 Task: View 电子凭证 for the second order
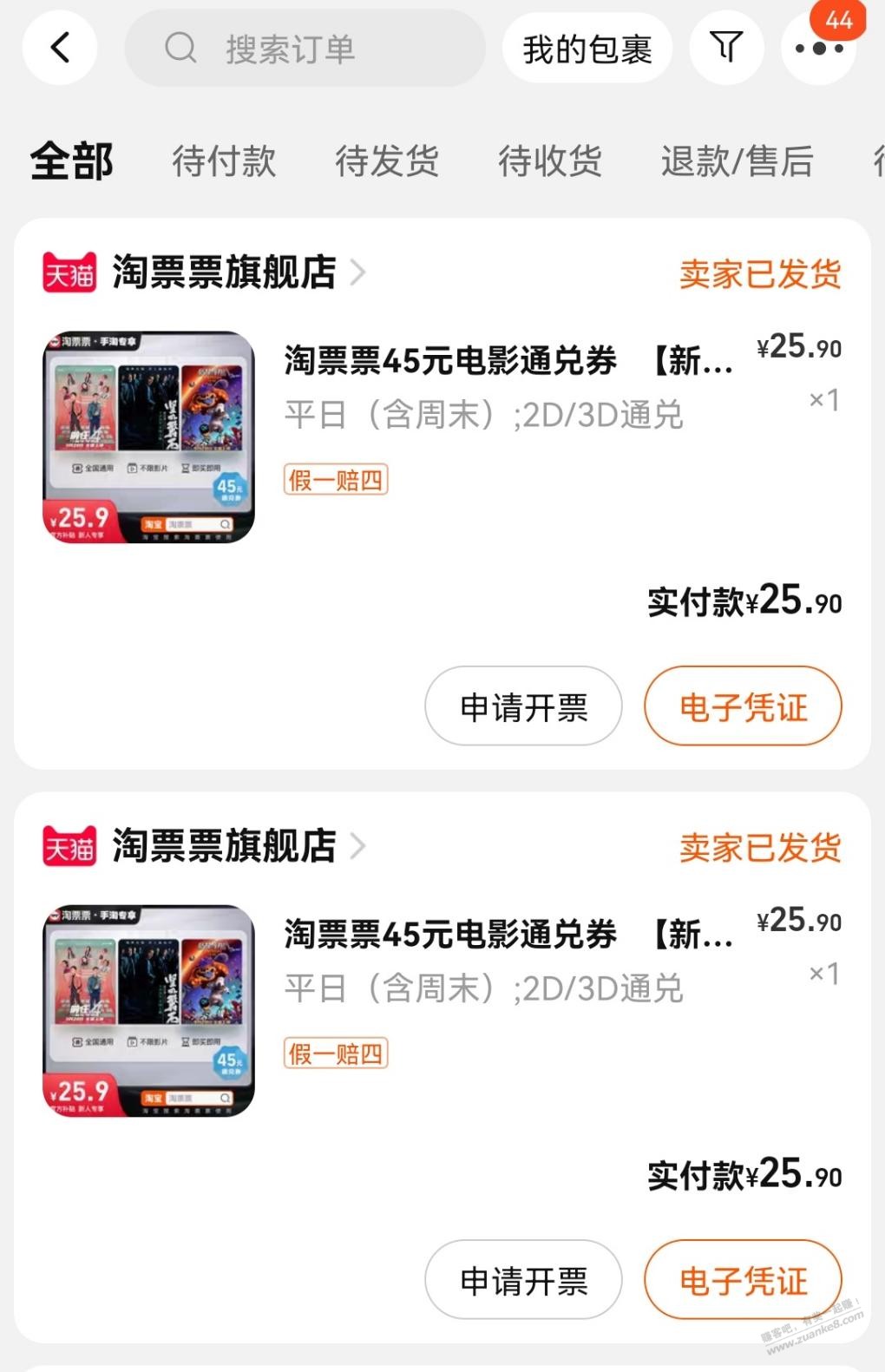coord(743,1280)
